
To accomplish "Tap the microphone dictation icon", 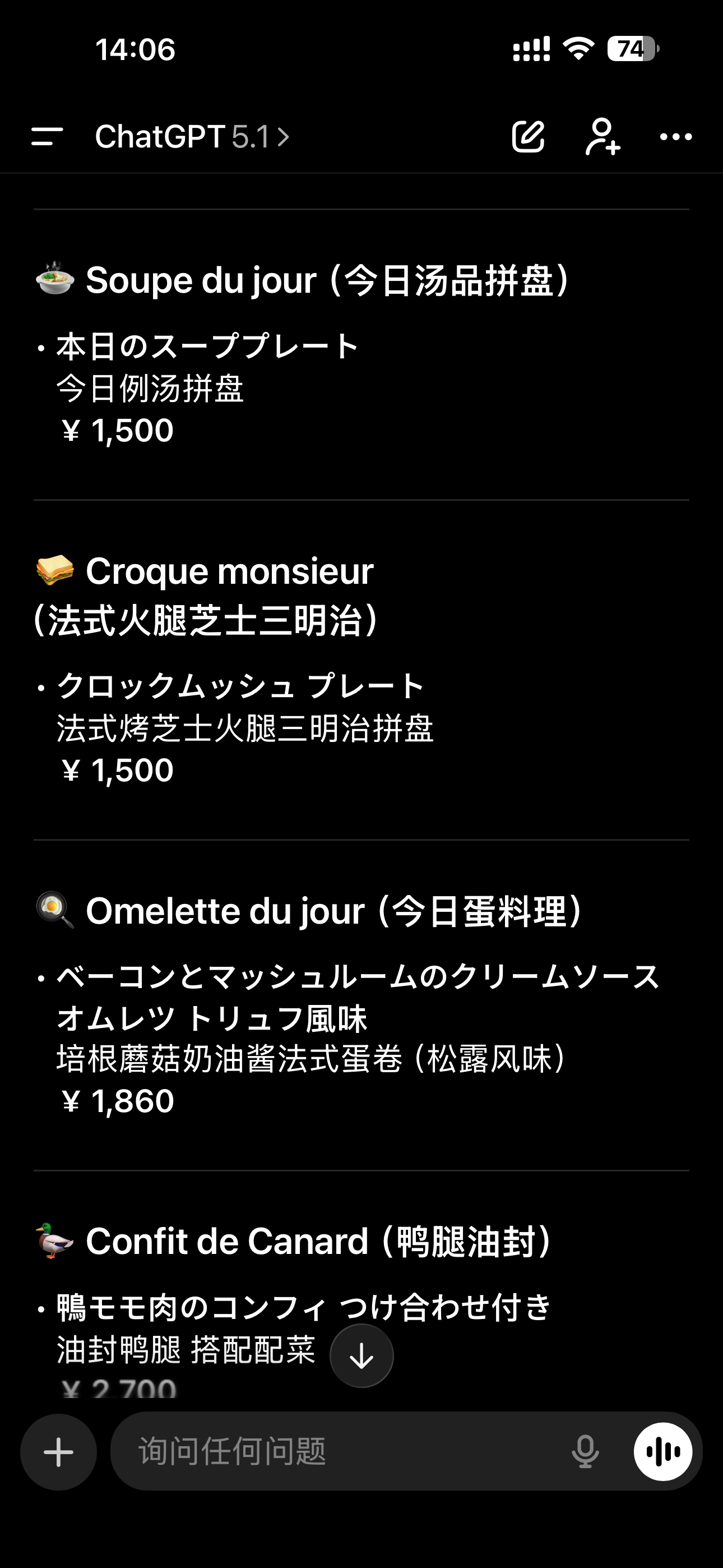I will pyautogui.click(x=585, y=1452).
